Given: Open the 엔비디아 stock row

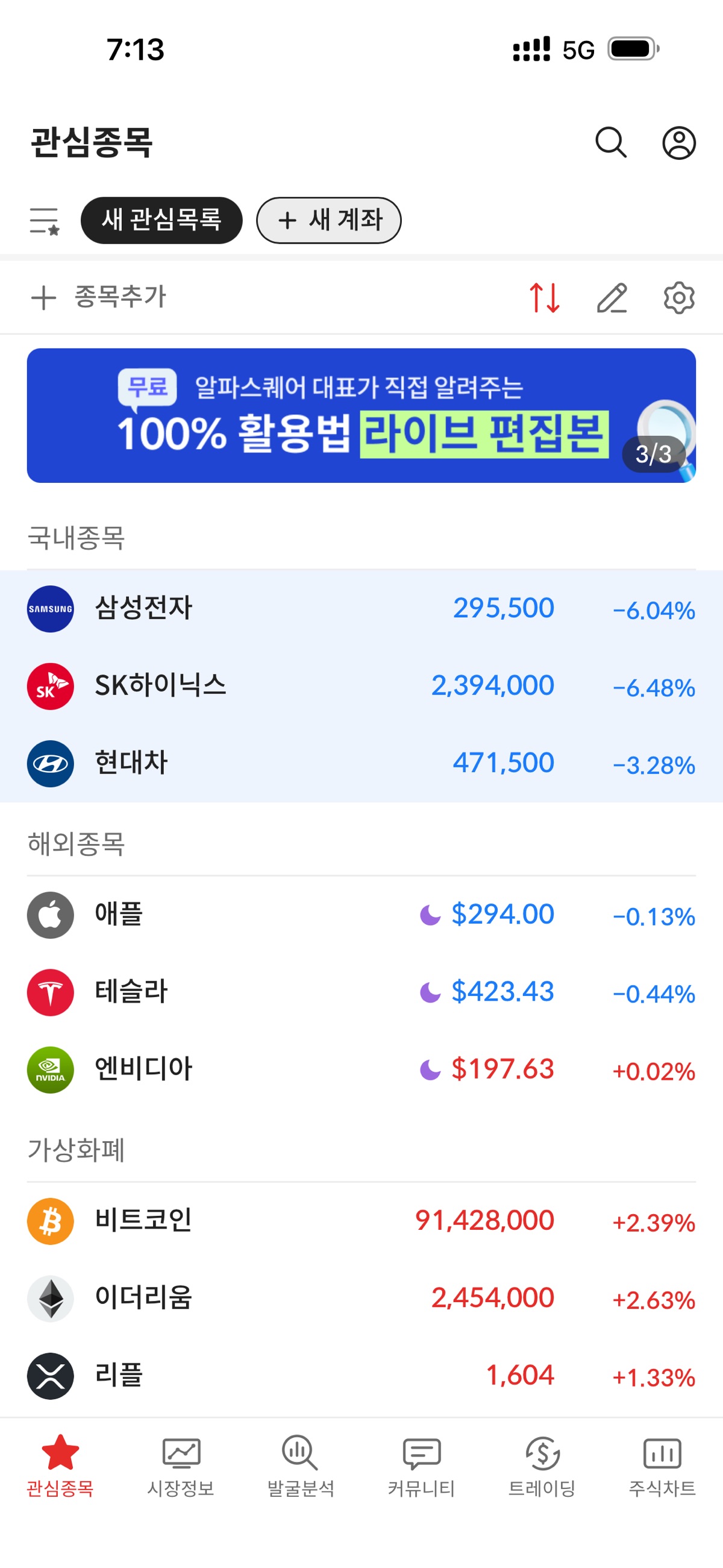Looking at the screenshot, I should pos(361,1069).
